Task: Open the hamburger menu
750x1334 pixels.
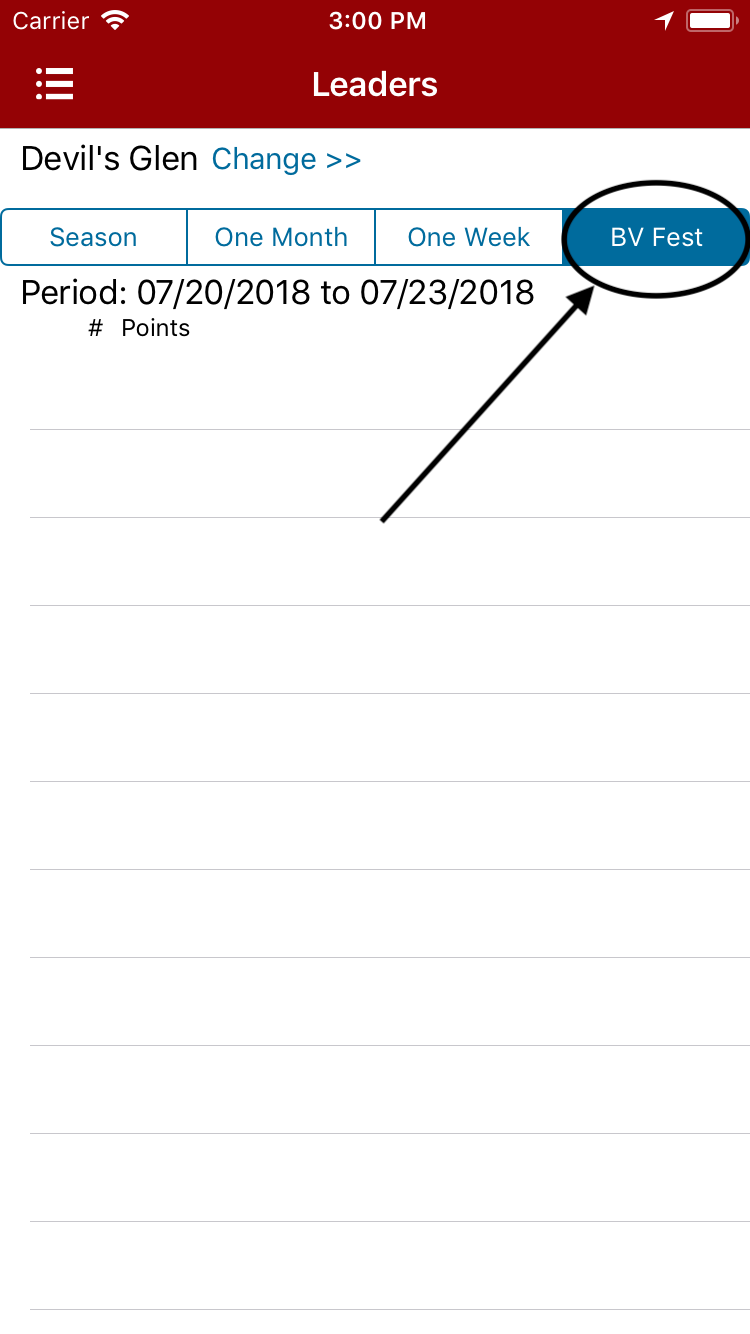Action: [x=55, y=84]
